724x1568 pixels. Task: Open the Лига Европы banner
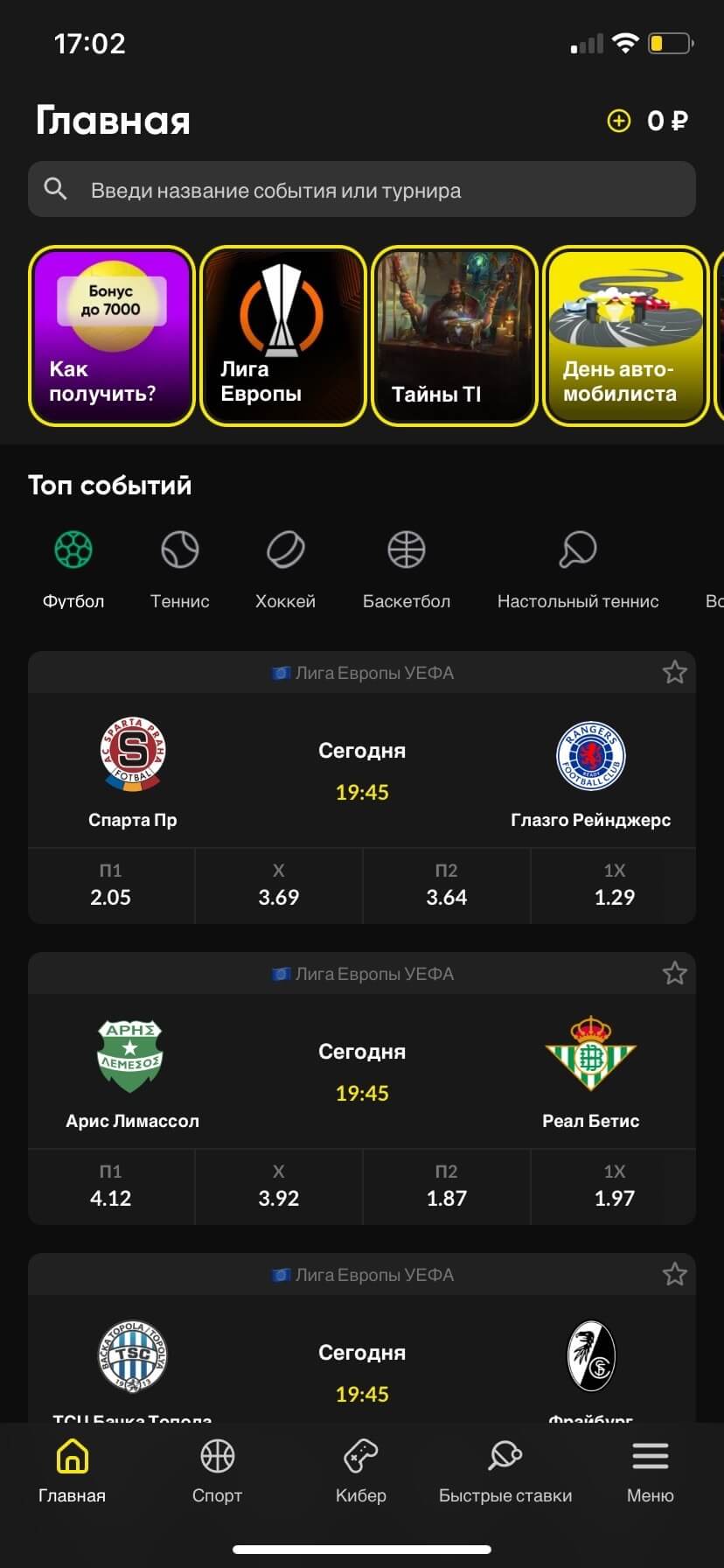coord(282,337)
